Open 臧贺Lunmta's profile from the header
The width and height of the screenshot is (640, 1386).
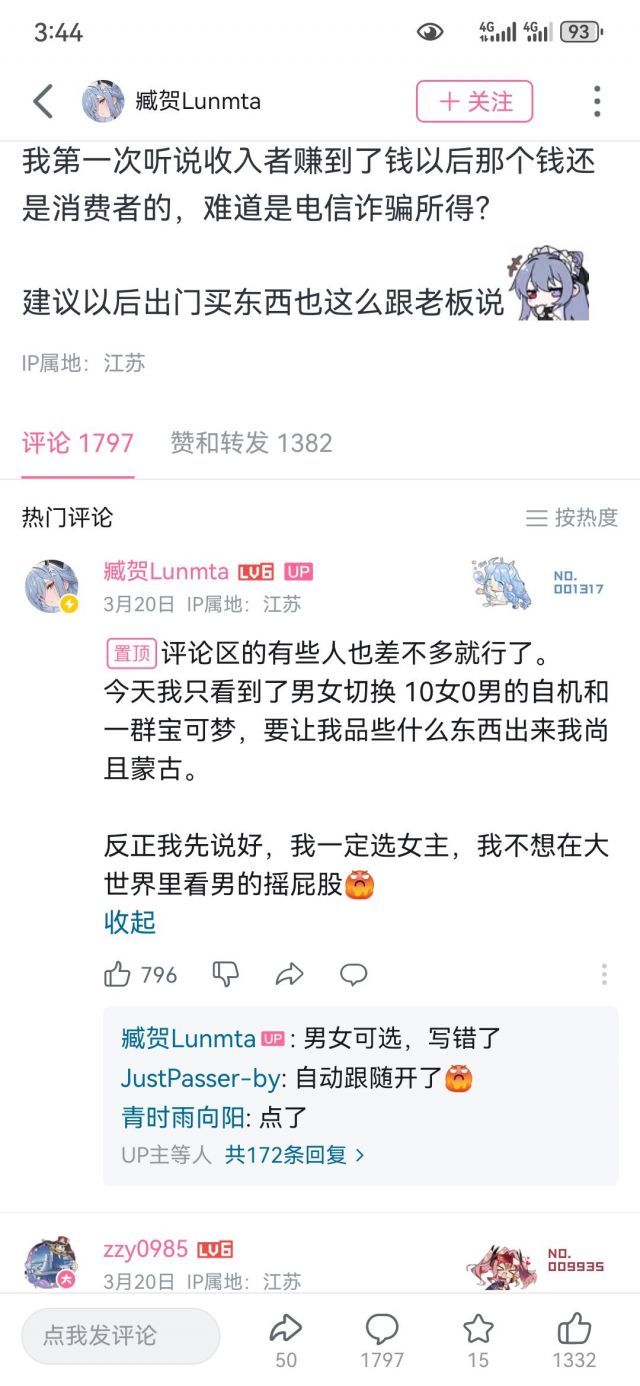[x=200, y=101]
